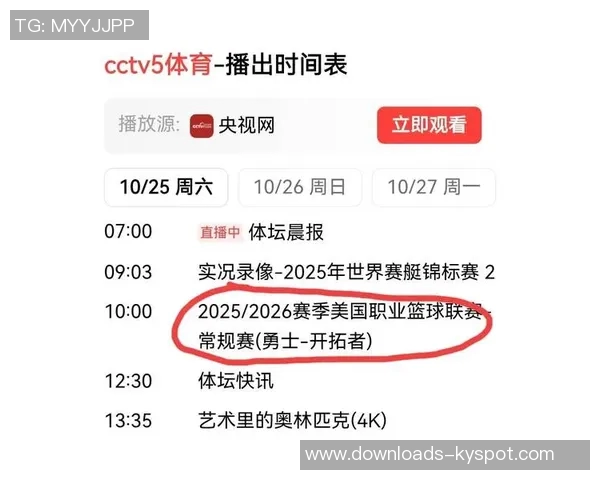Screen dimensions: 600x480
Task: Tap the 立即观看 button
Action: [x=429, y=125]
